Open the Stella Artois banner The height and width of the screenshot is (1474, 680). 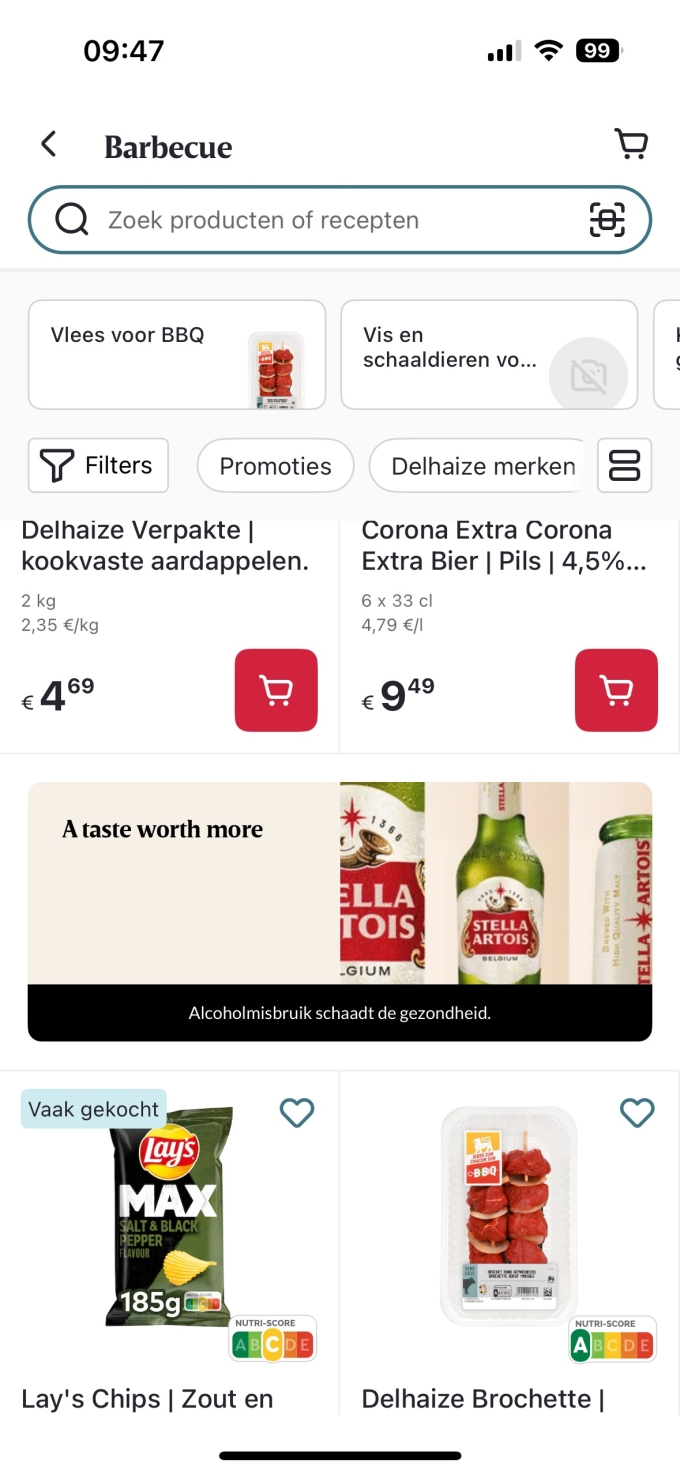point(340,910)
